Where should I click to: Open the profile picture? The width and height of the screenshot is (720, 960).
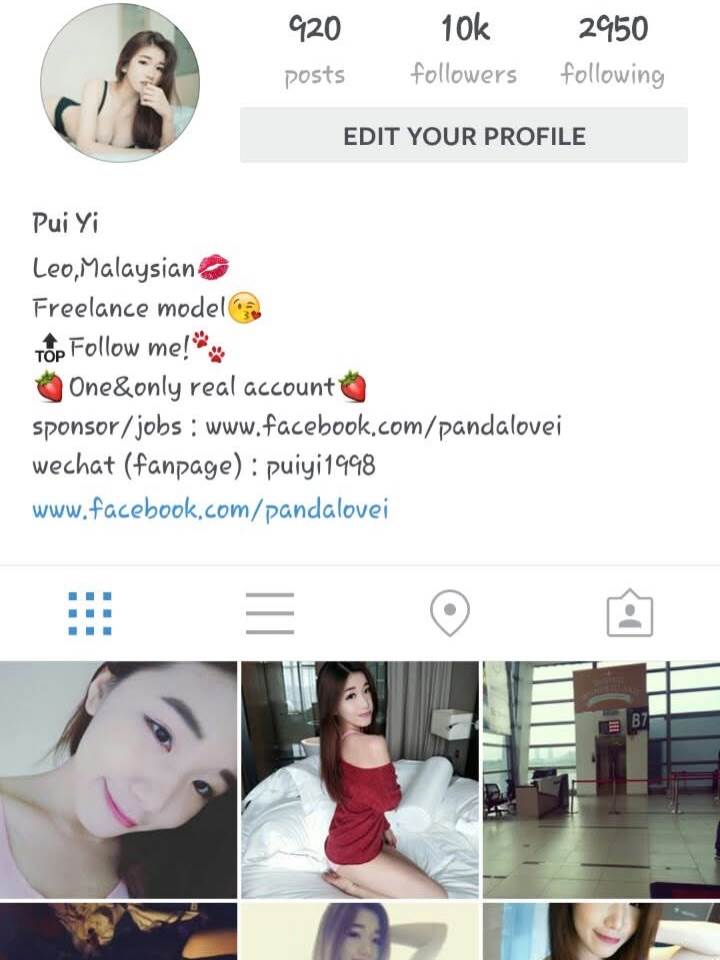[x=120, y=83]
